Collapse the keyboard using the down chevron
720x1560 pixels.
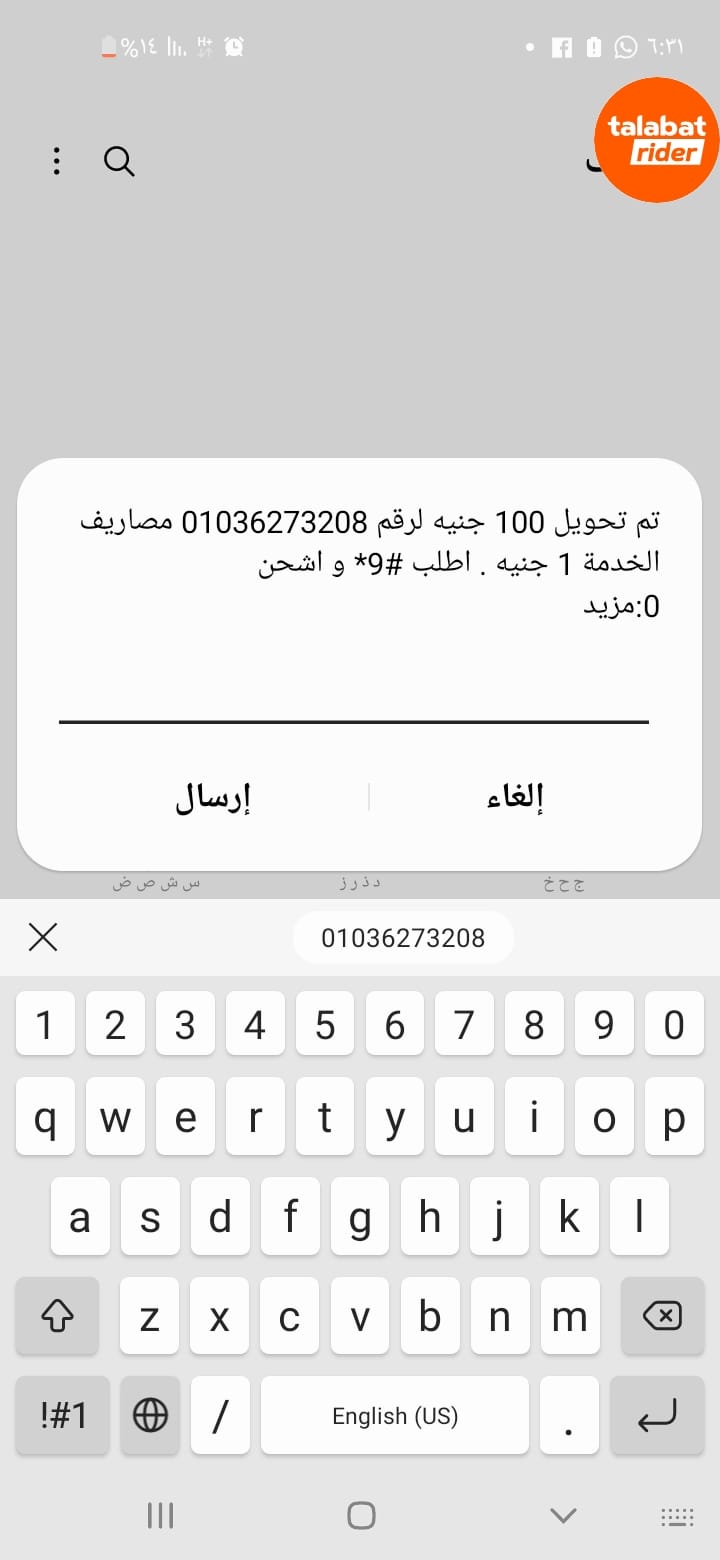coord(562,1515)
